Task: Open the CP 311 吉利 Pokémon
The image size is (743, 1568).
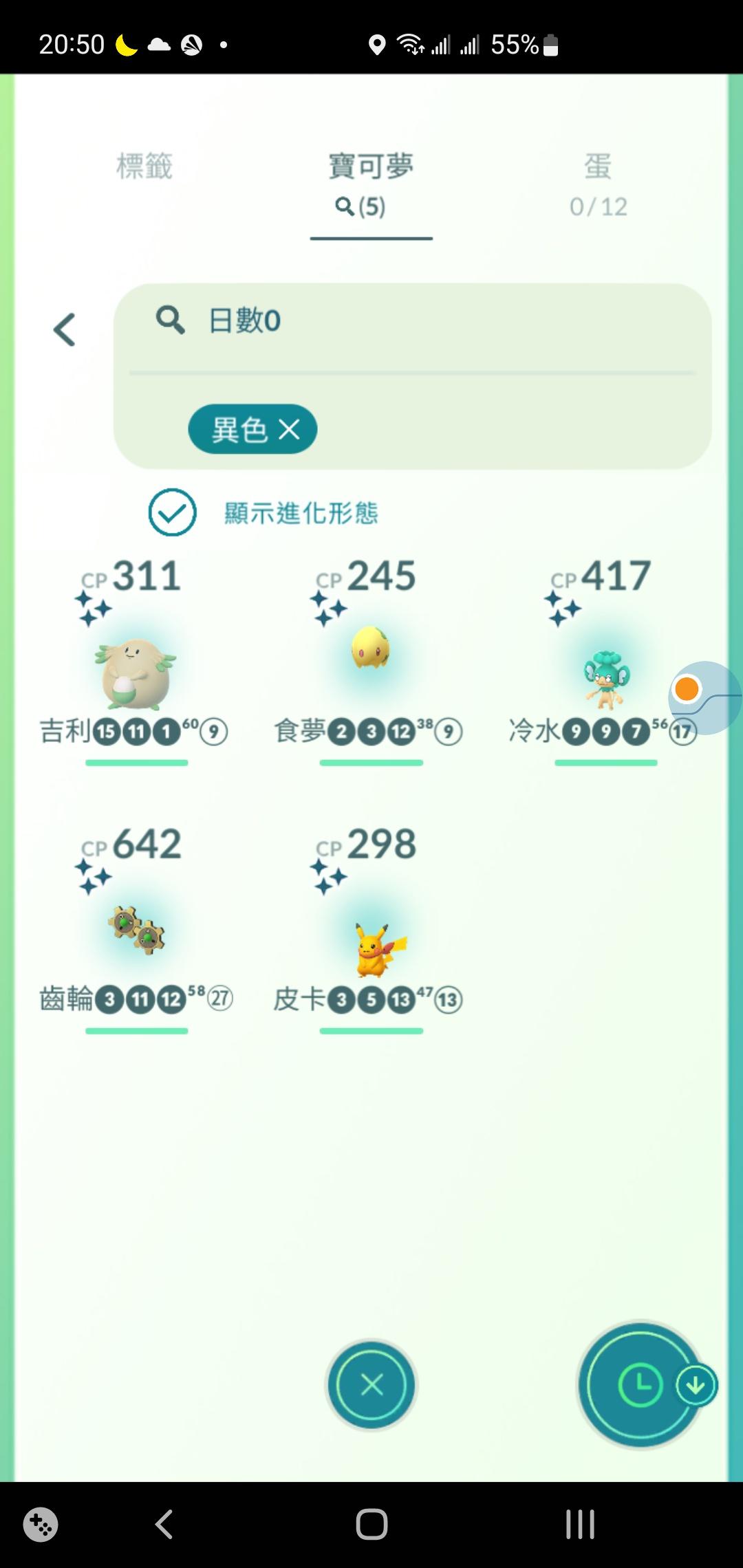Action: point(136,674)
